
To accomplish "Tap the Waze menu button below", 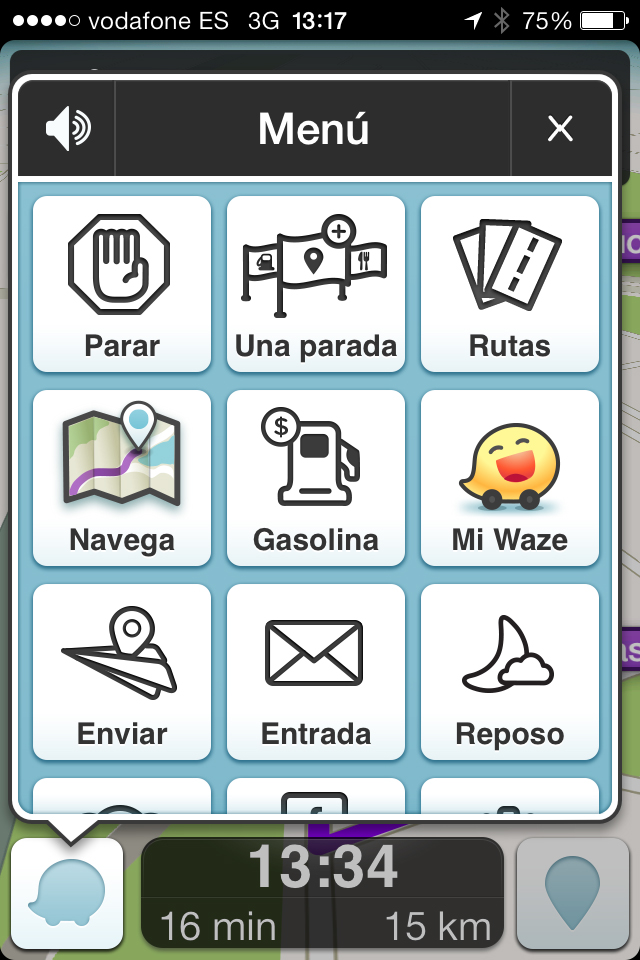I will coord(67,893).
